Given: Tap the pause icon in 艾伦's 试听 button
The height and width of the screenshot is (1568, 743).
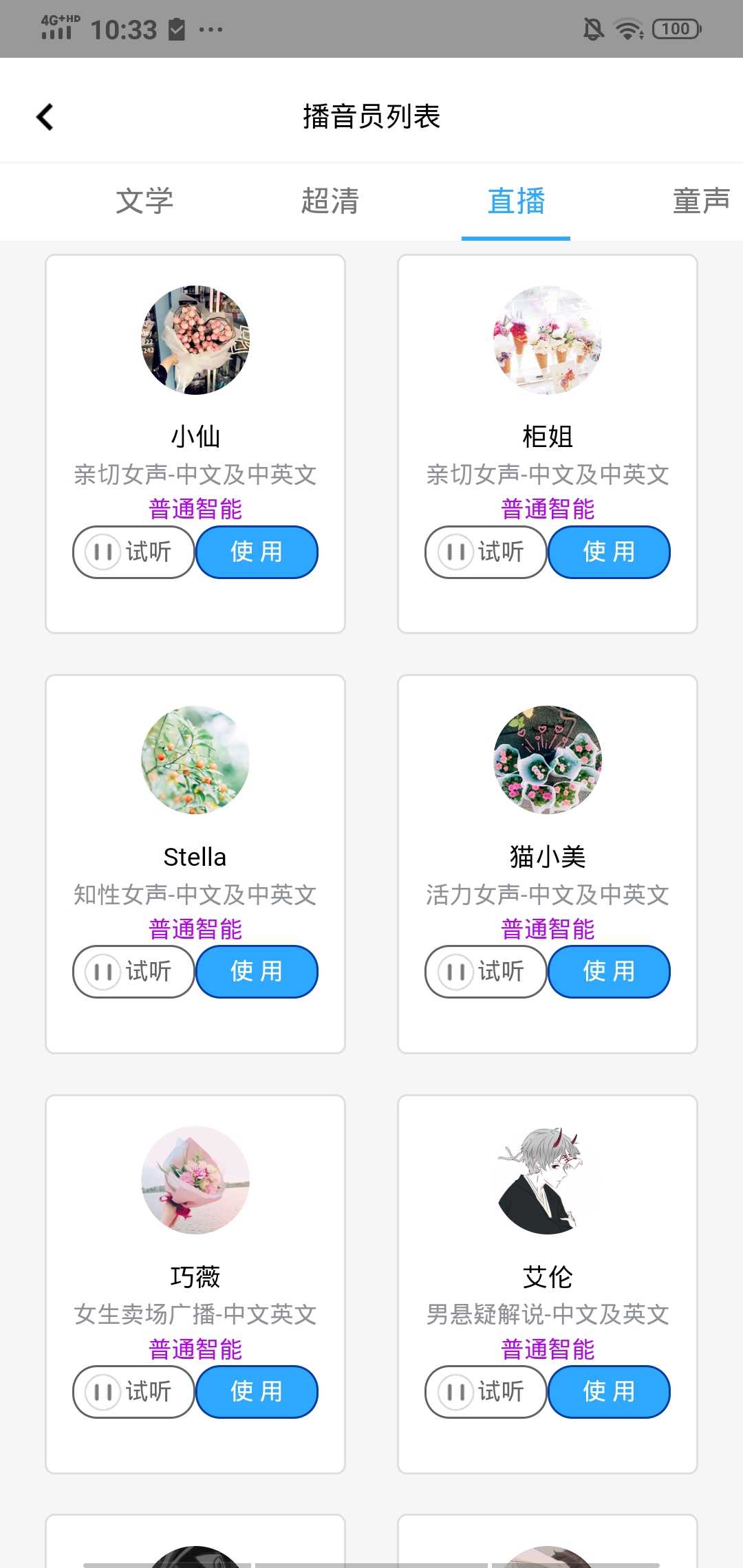Looking at the screenshot, I should (x=455, y=1391).
